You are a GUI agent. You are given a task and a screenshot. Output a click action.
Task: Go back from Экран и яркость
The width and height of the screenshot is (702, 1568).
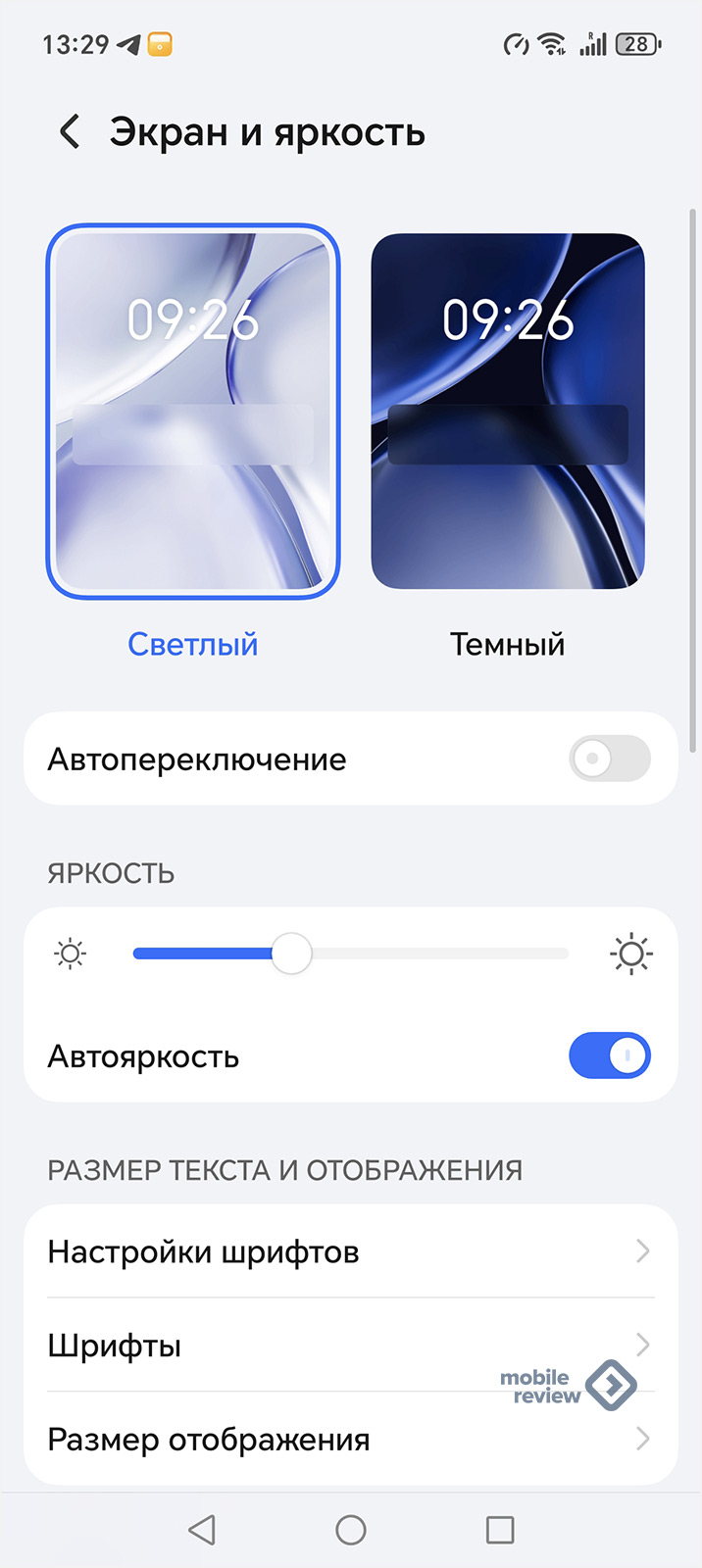69,131
